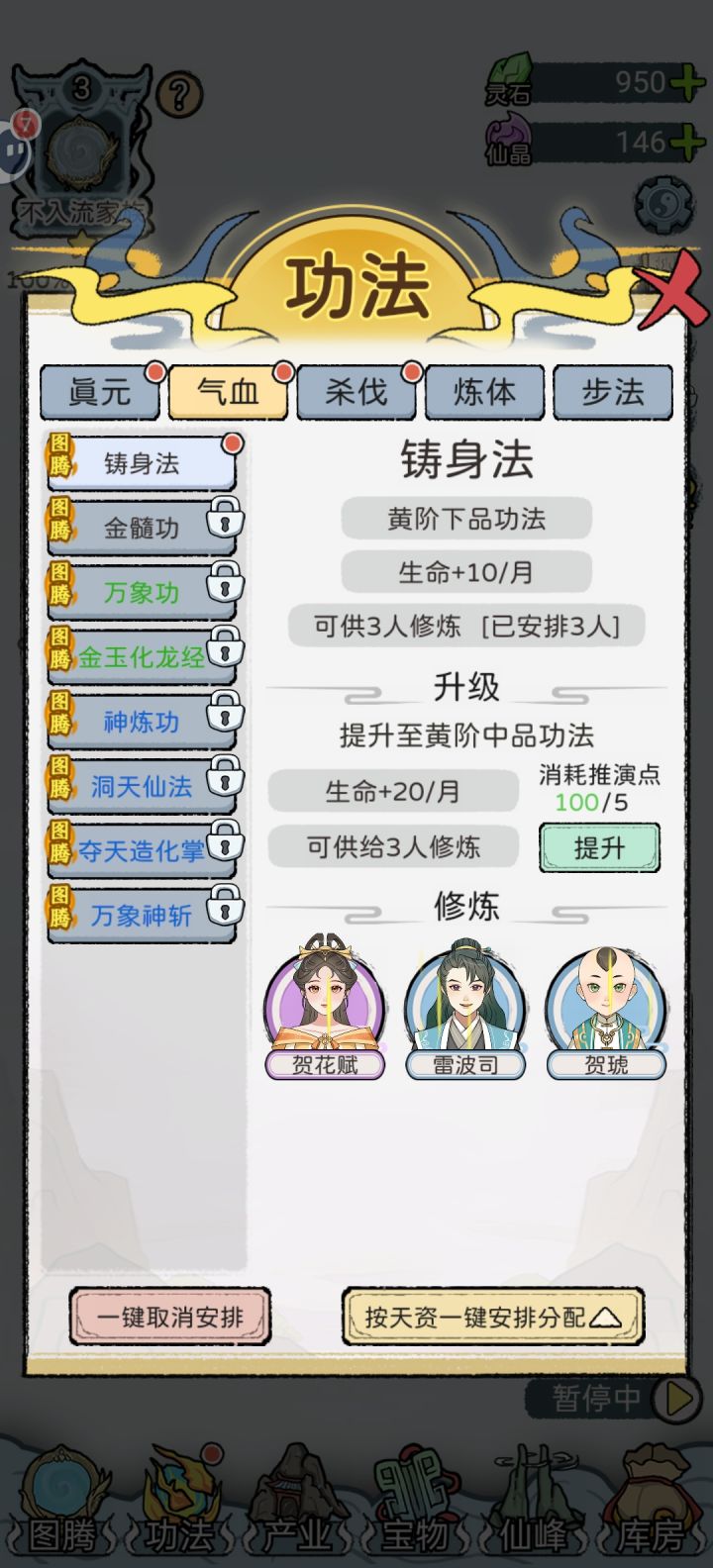Click the lock icon on 金髓功
This screenshot has width=713, height=1568.
tap(226, 519)
